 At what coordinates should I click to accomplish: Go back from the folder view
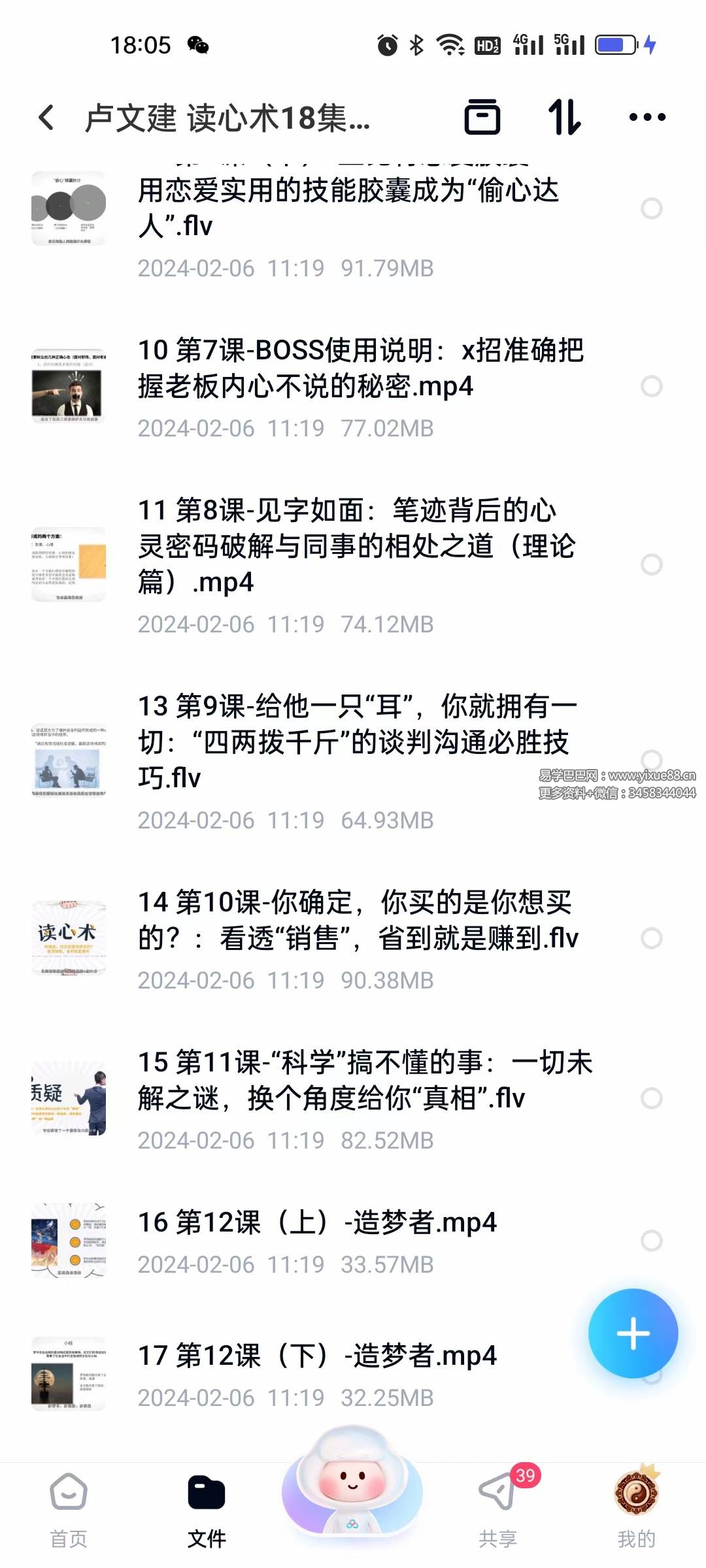coord(46,118)
